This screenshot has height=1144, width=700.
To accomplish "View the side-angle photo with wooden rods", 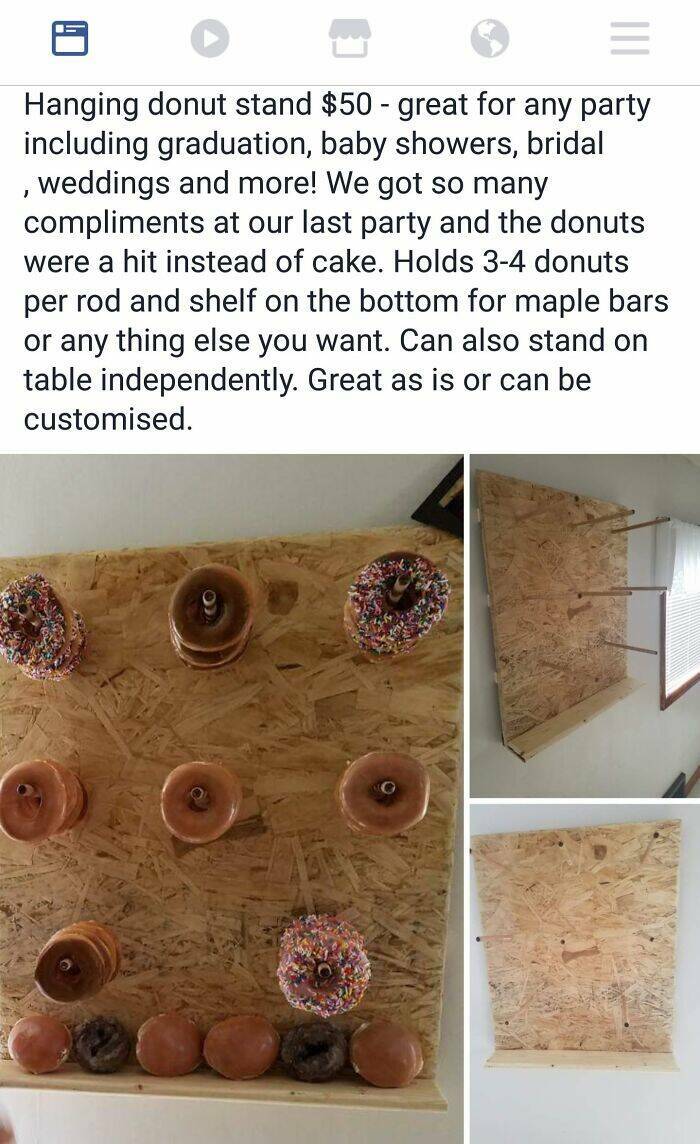I will 585,625.
